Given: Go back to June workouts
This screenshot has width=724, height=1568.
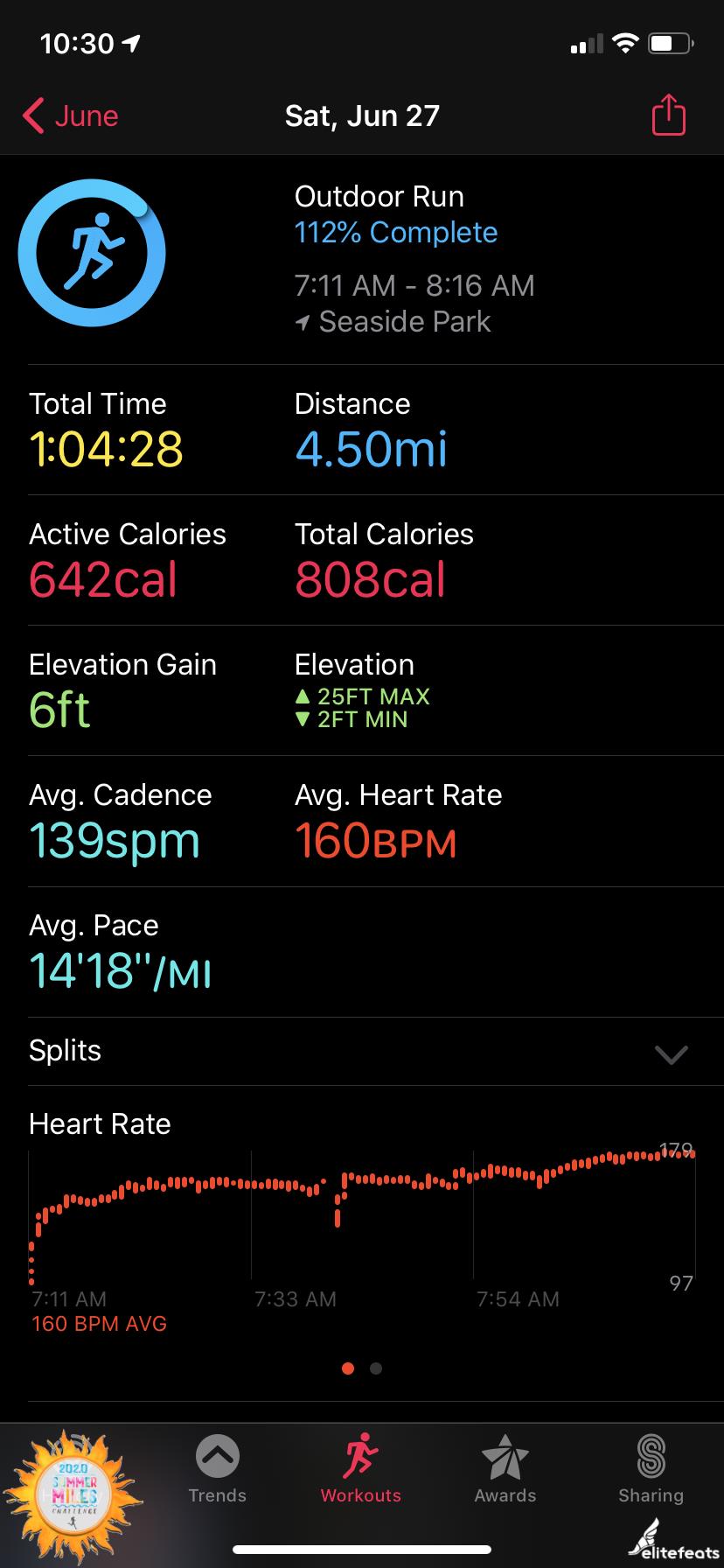Looking at the screenshot, I should (70, 115).
